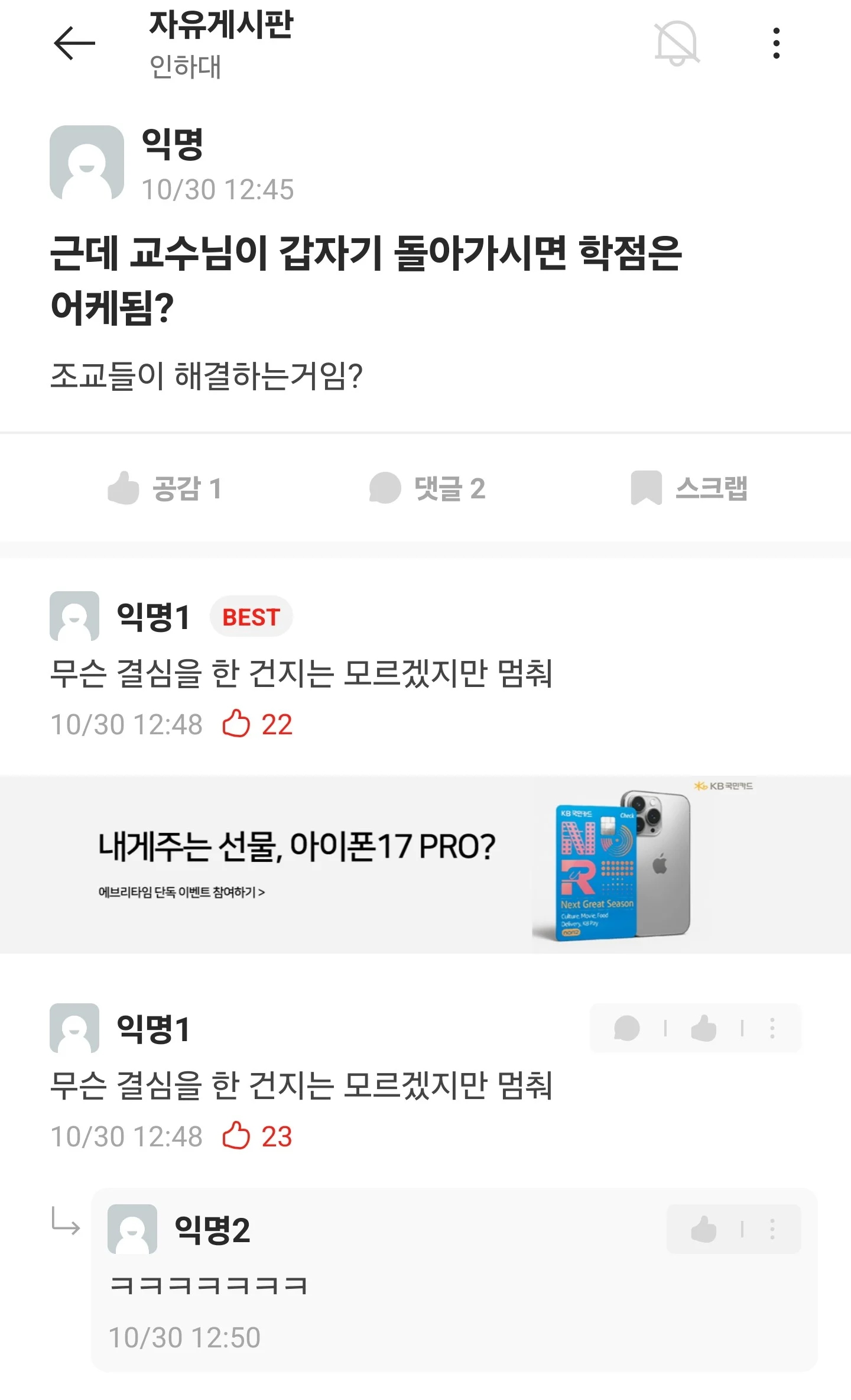The image size is (851, 1400).
Task: Open more options on 익명1's comment
Action: tap(772, 1028)
